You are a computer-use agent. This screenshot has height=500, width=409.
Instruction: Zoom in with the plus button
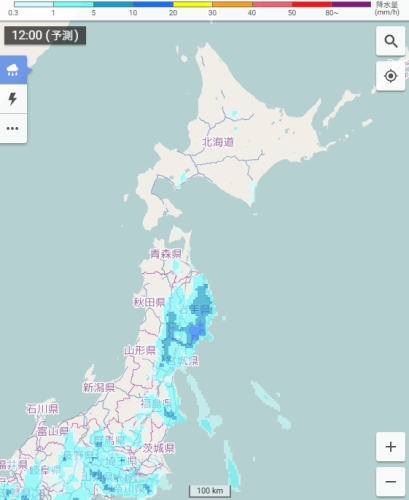(x=390, y=447)
